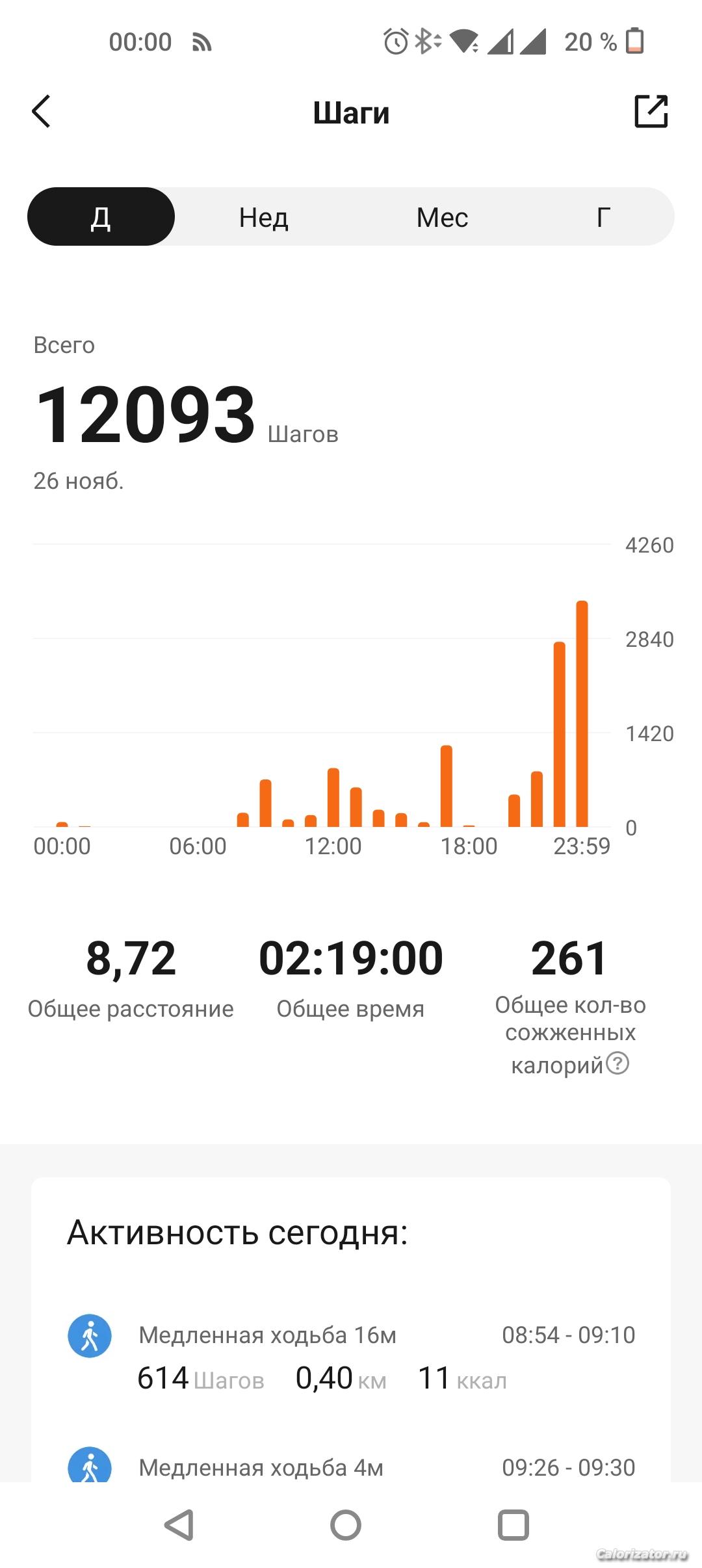Go back from the Шаги screen

click(42, 112)
